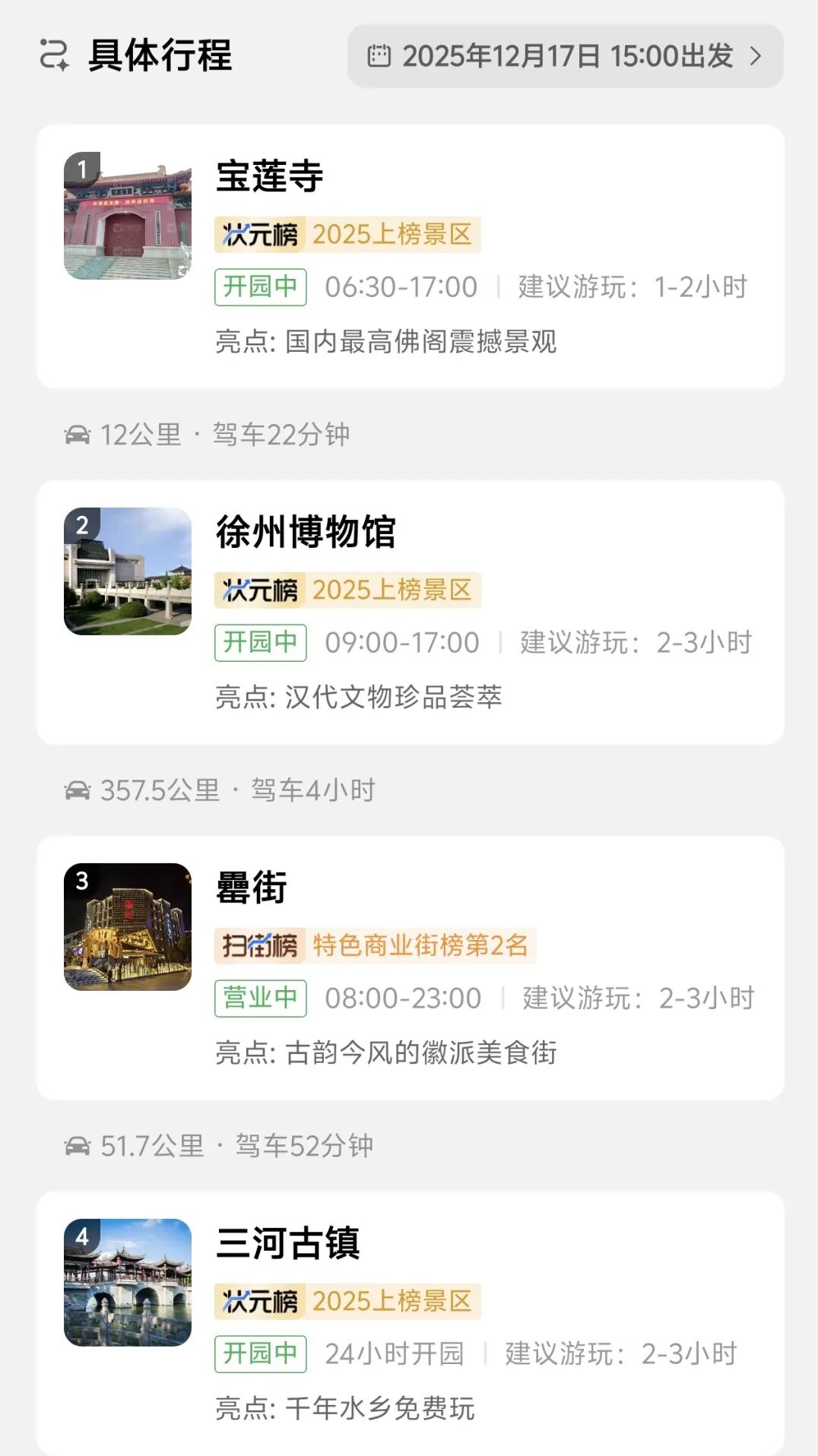The image size is (818, 1456).
Task: Expand details of the 三河古镇 card
Action: pyautogui.click(x=409, y=1315)
